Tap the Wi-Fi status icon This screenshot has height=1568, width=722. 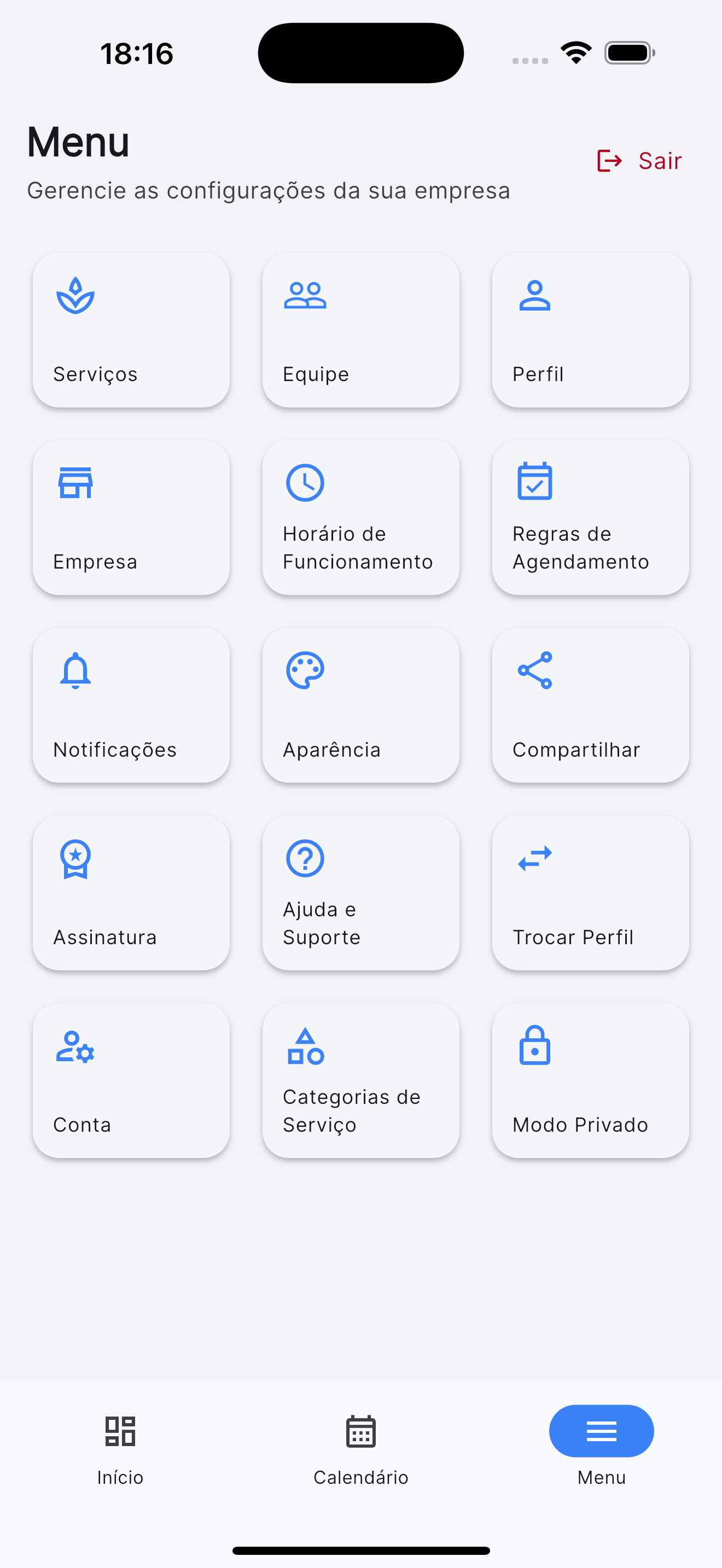point(575,52)
